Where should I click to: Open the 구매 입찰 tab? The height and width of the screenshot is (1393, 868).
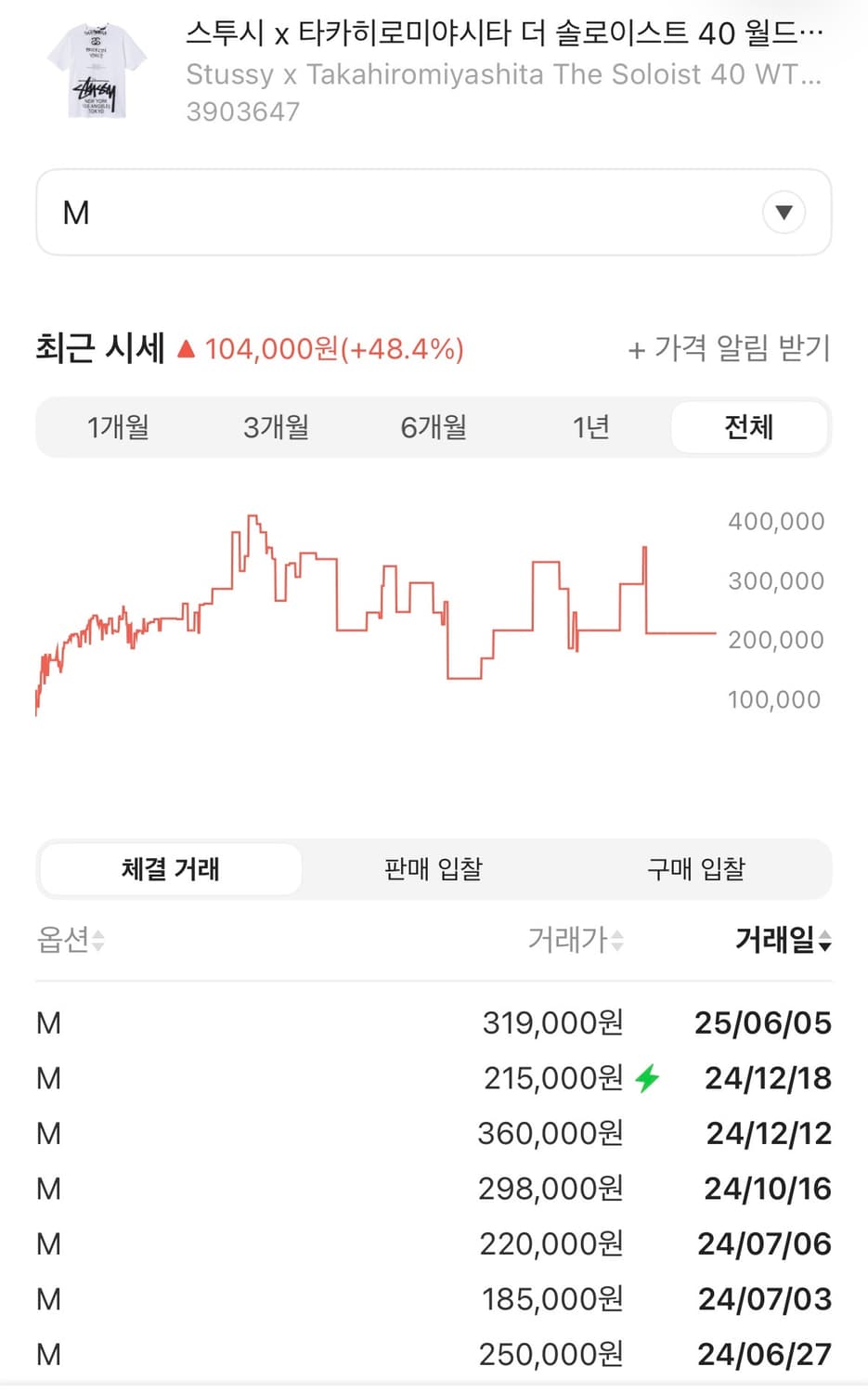tap(695, 869)
